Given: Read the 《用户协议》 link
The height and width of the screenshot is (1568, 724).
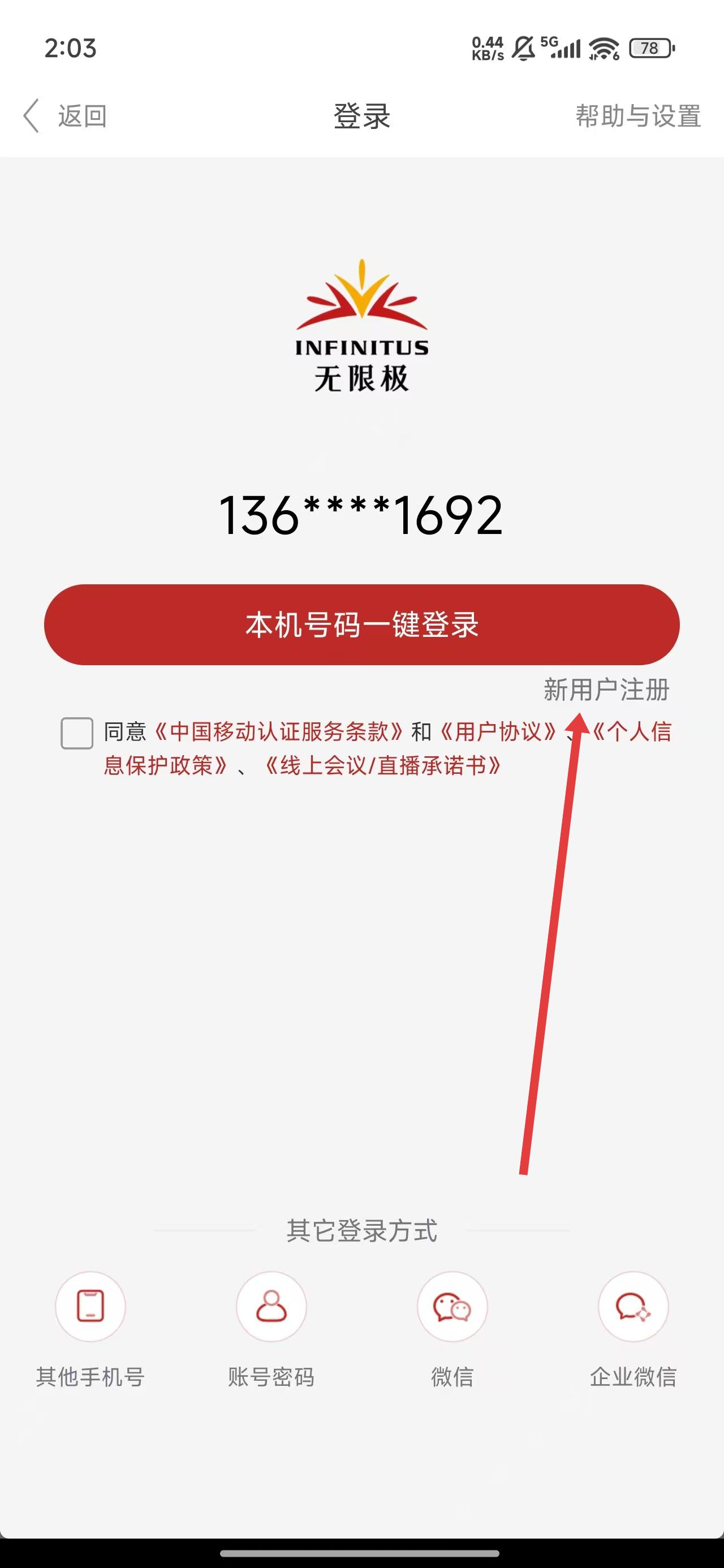Looking at the screenshot, I should 498,731.
